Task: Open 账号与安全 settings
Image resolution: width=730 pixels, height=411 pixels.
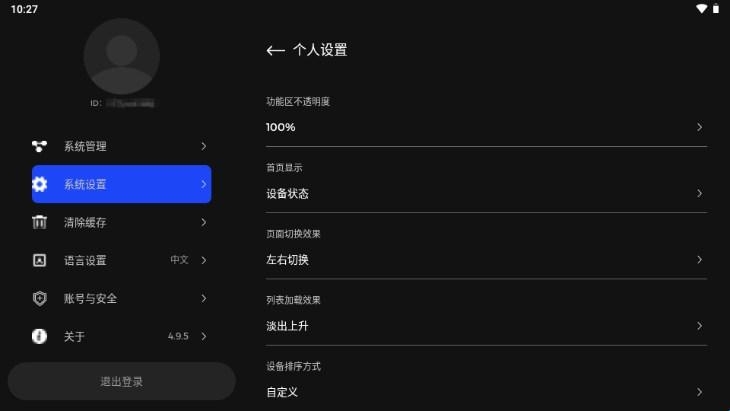Action: 121,298
